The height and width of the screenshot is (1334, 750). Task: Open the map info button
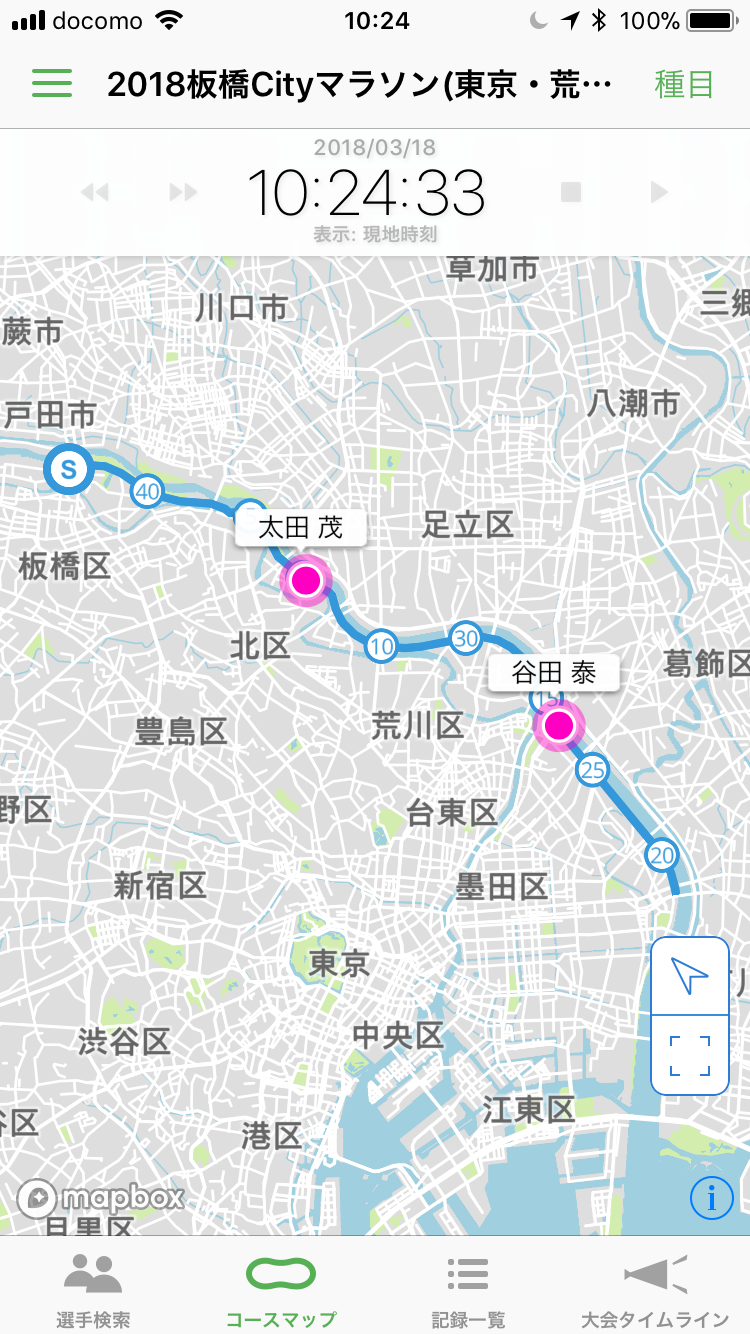[x=711, y=1197]
